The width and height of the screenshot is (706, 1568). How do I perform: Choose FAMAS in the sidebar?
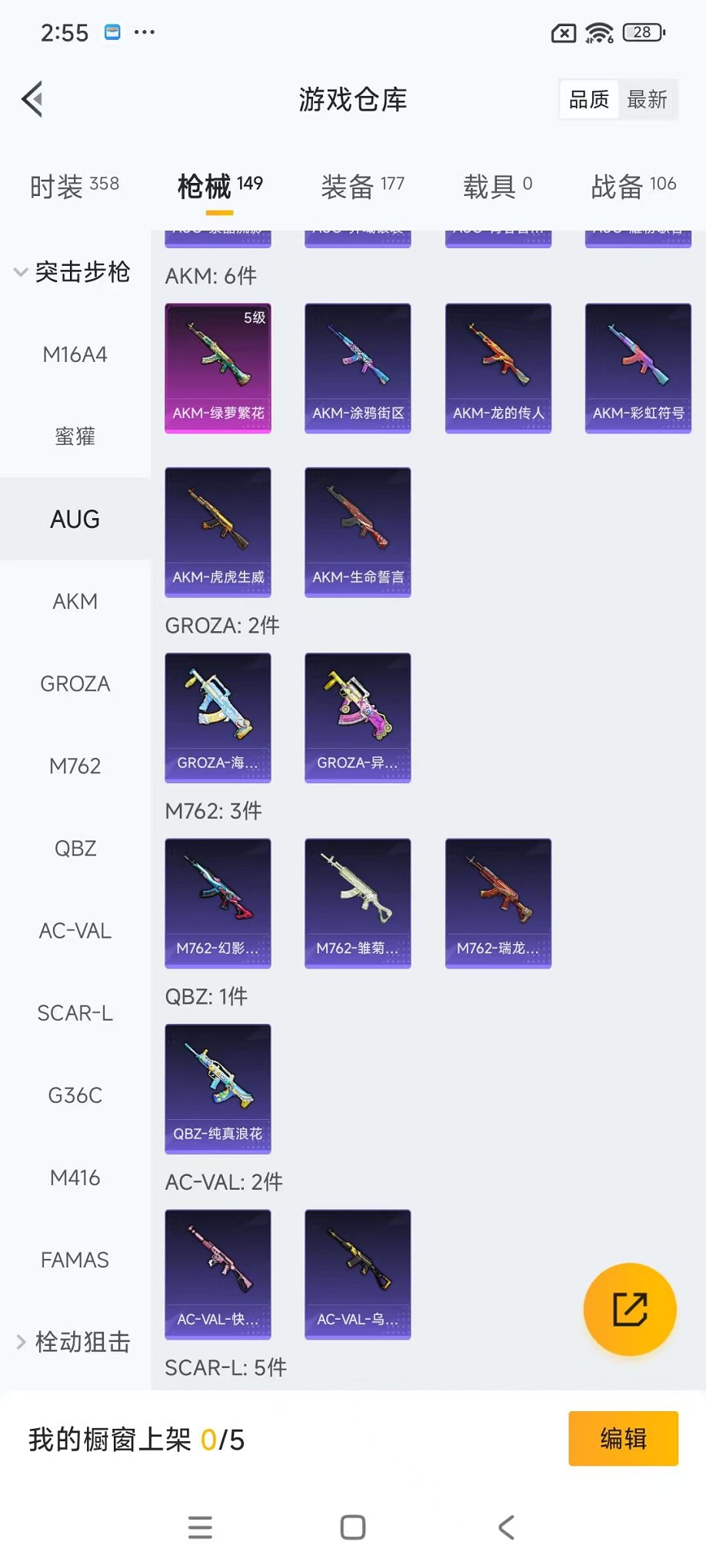tap(75, 1260)
